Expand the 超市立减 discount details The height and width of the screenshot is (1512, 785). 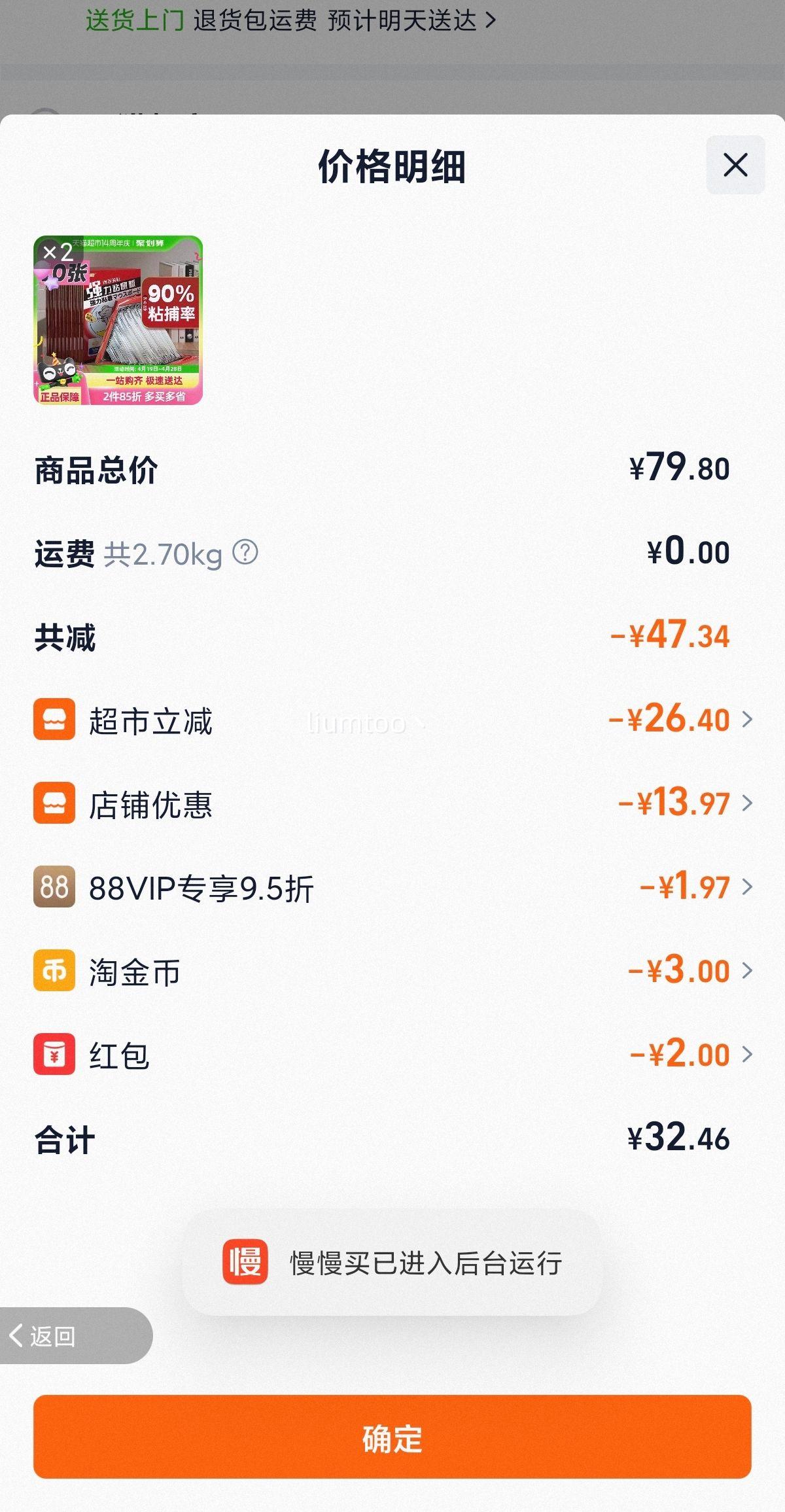coord(746,721)
